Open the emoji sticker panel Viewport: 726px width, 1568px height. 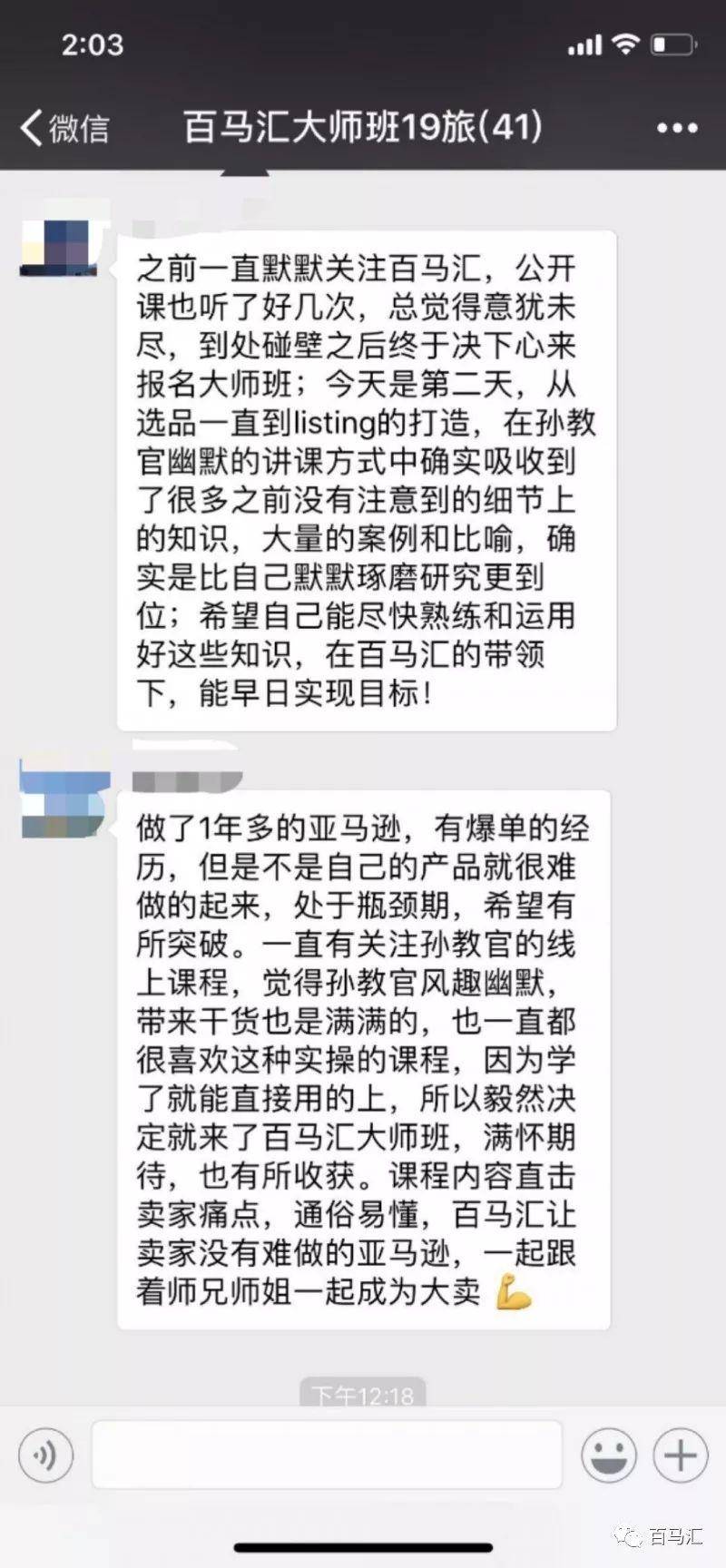pyautogui.click(x=608, y=1455)
